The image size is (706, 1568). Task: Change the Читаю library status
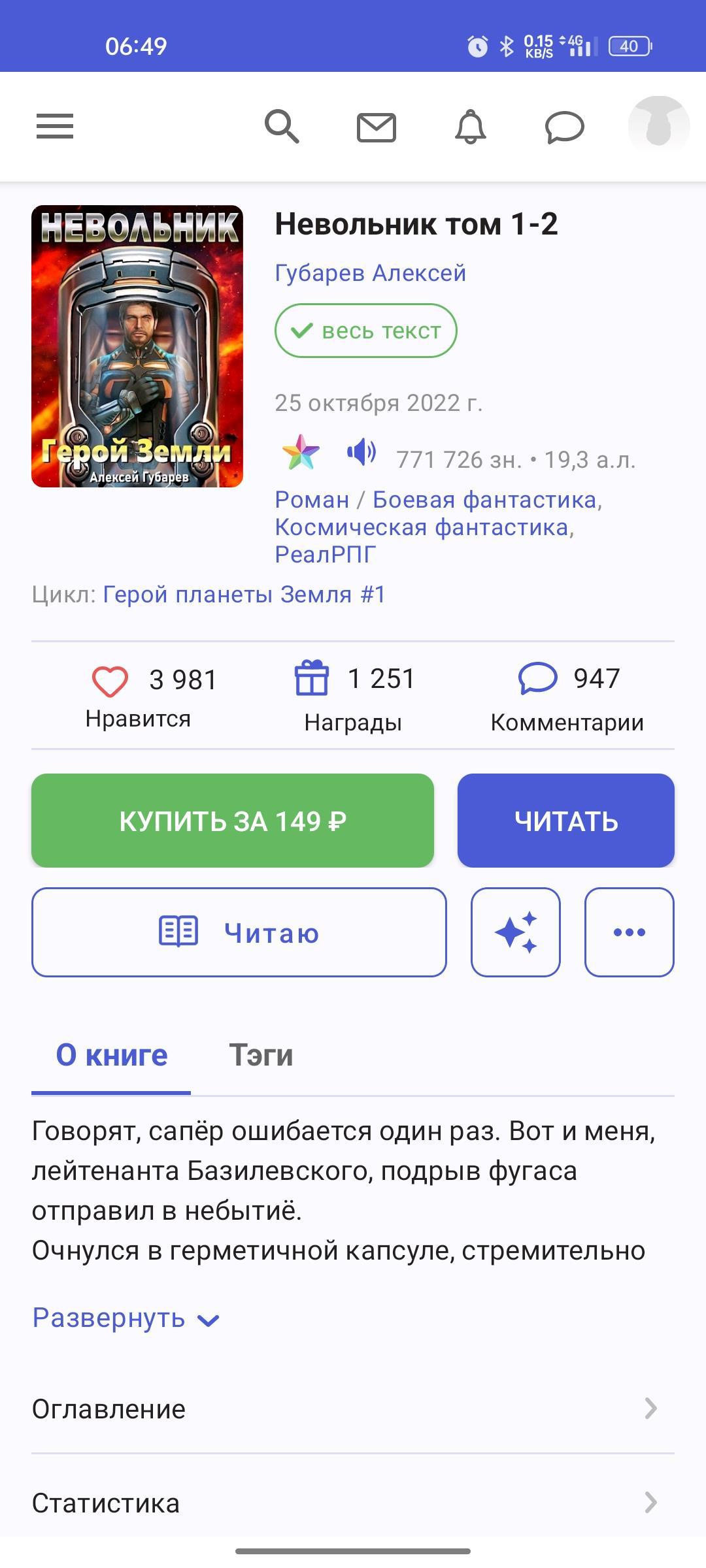pos(239,932)
